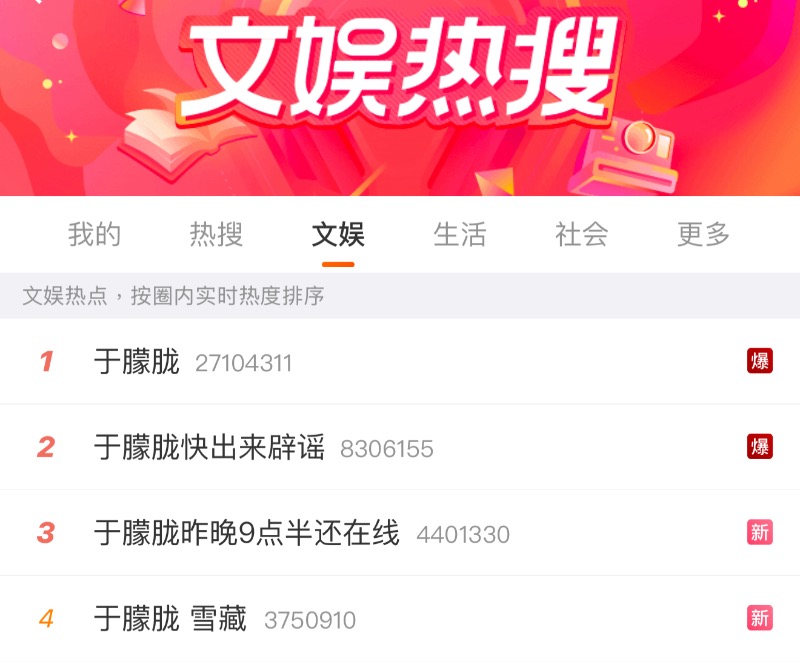Image resolution: width=800 pixels, height=662 pixels.
Task: Switch to the 我的 tab
Action: (x=94, y=235)
